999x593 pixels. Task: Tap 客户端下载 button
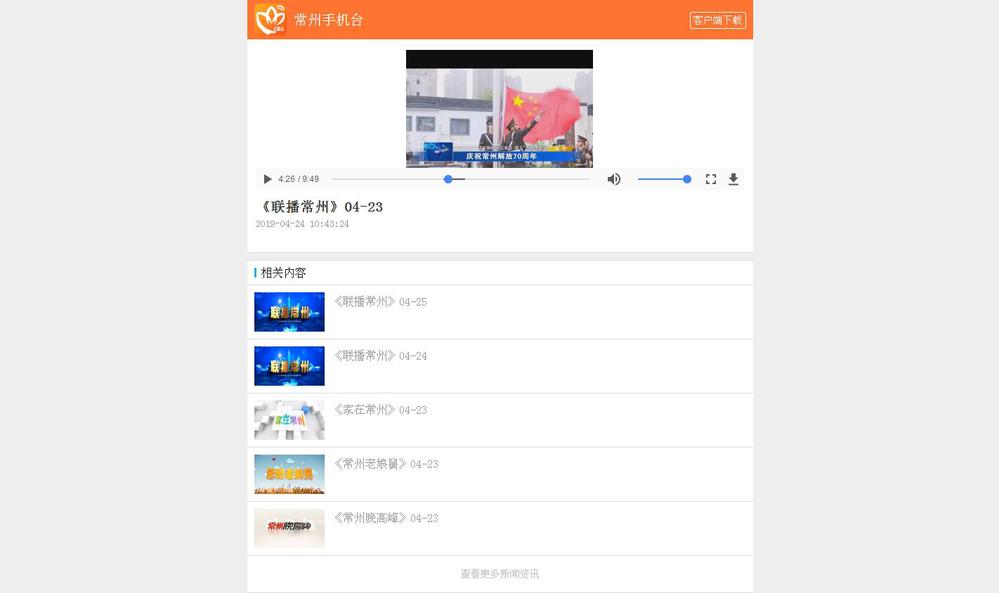[x=717, y=20]
